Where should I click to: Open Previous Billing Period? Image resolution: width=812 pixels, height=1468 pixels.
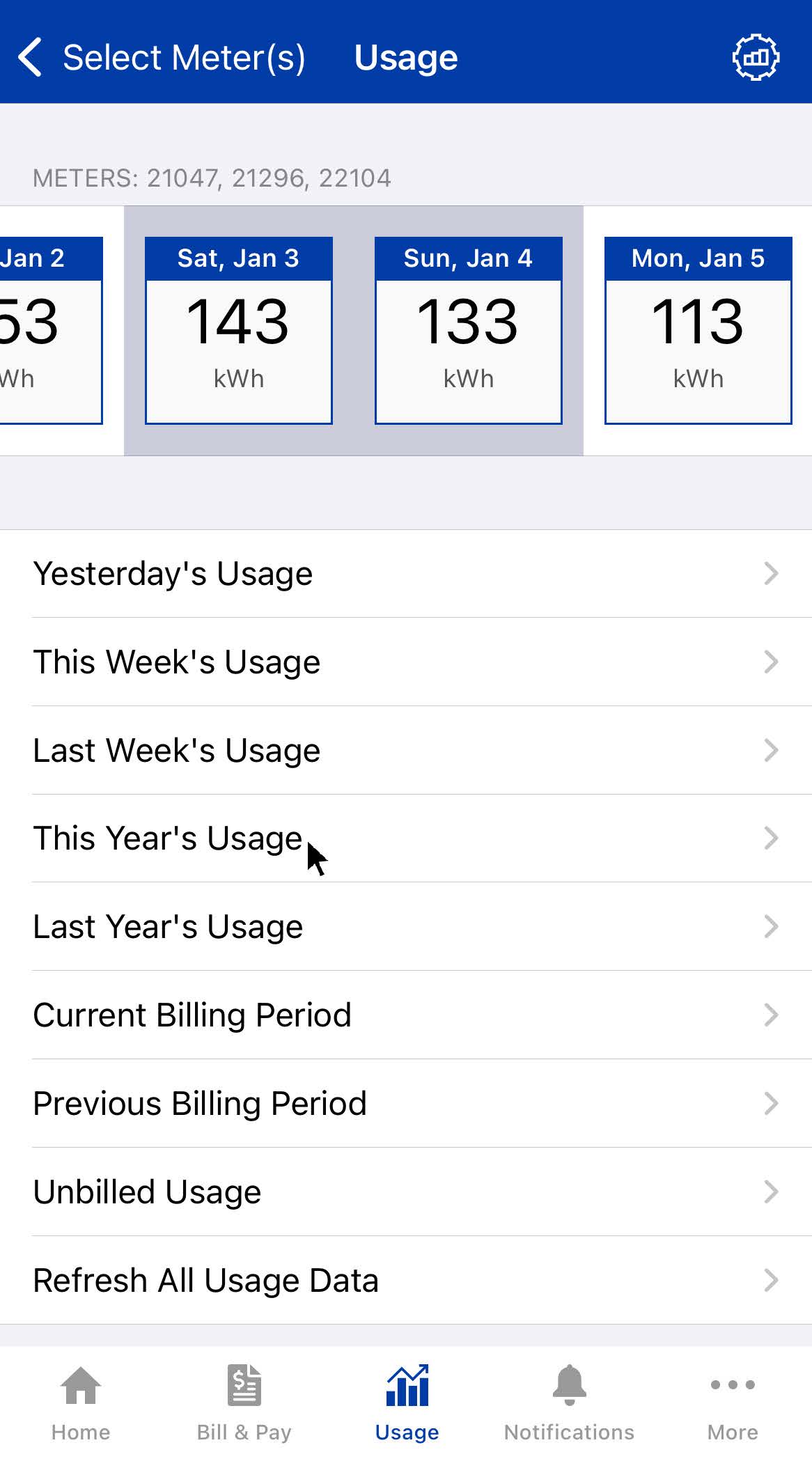coord(406,1104)
